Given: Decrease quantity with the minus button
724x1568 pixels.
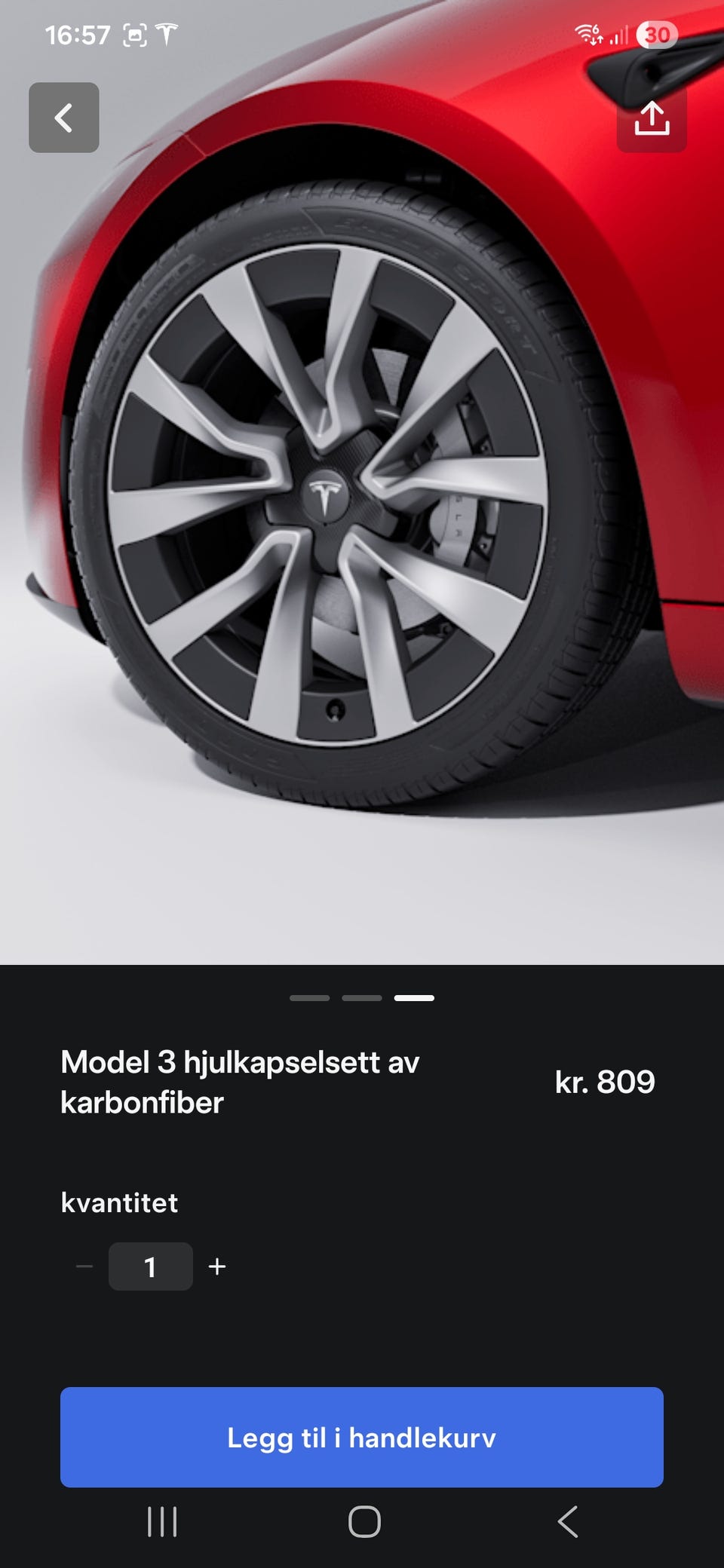Looking at the screenshot, I should click(x=84, y=1266).
